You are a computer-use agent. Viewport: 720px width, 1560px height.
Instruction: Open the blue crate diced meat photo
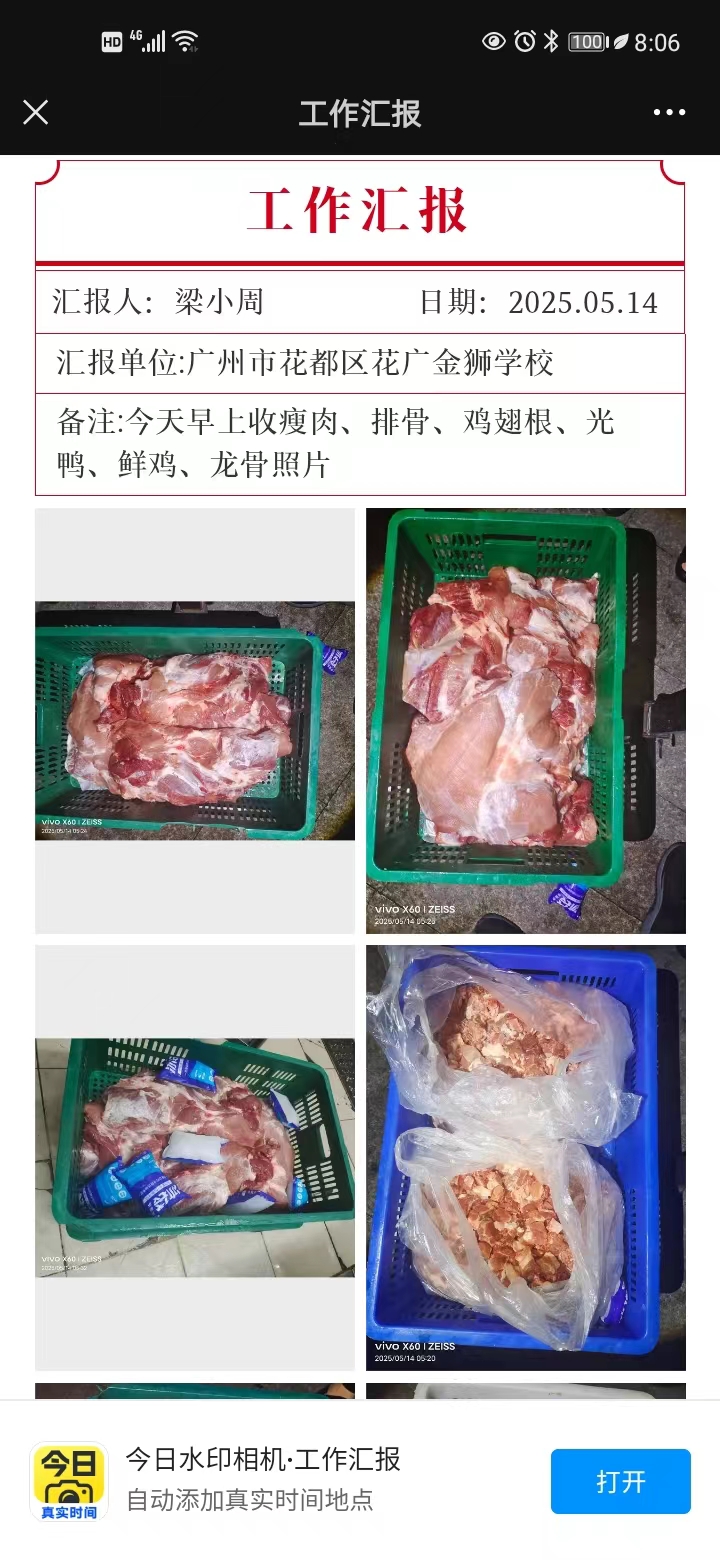click(525, 1157)
